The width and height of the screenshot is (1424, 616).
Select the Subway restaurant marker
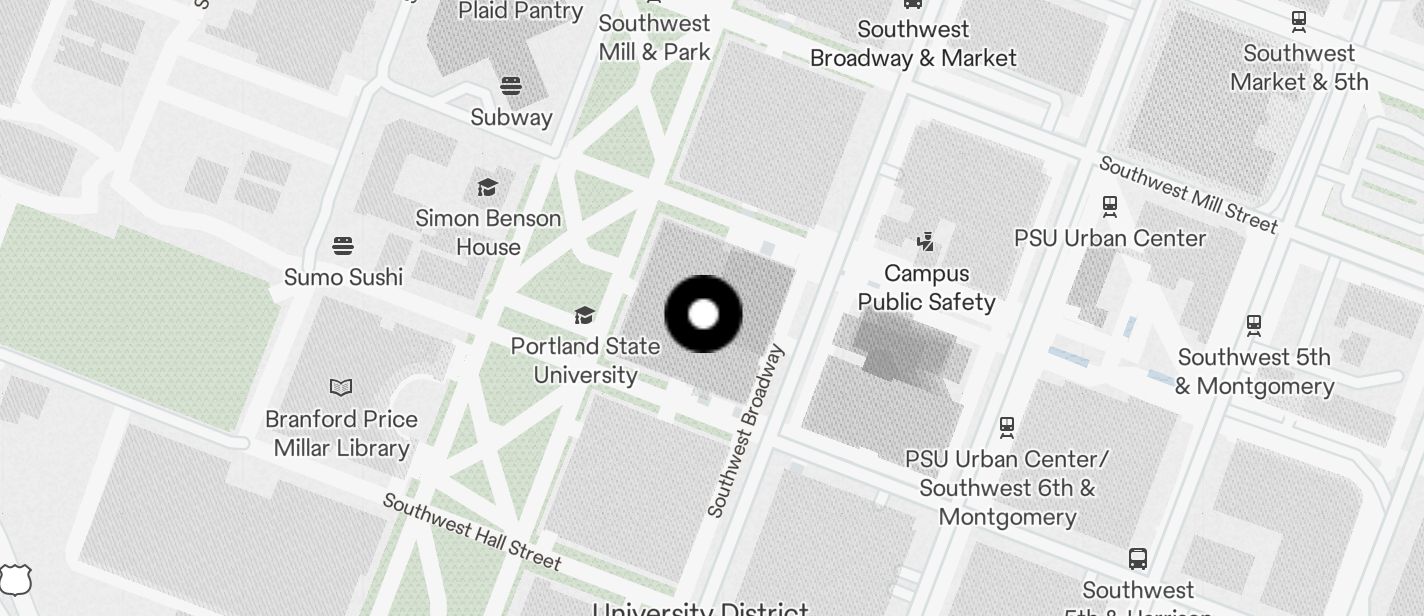click(511, 87)
